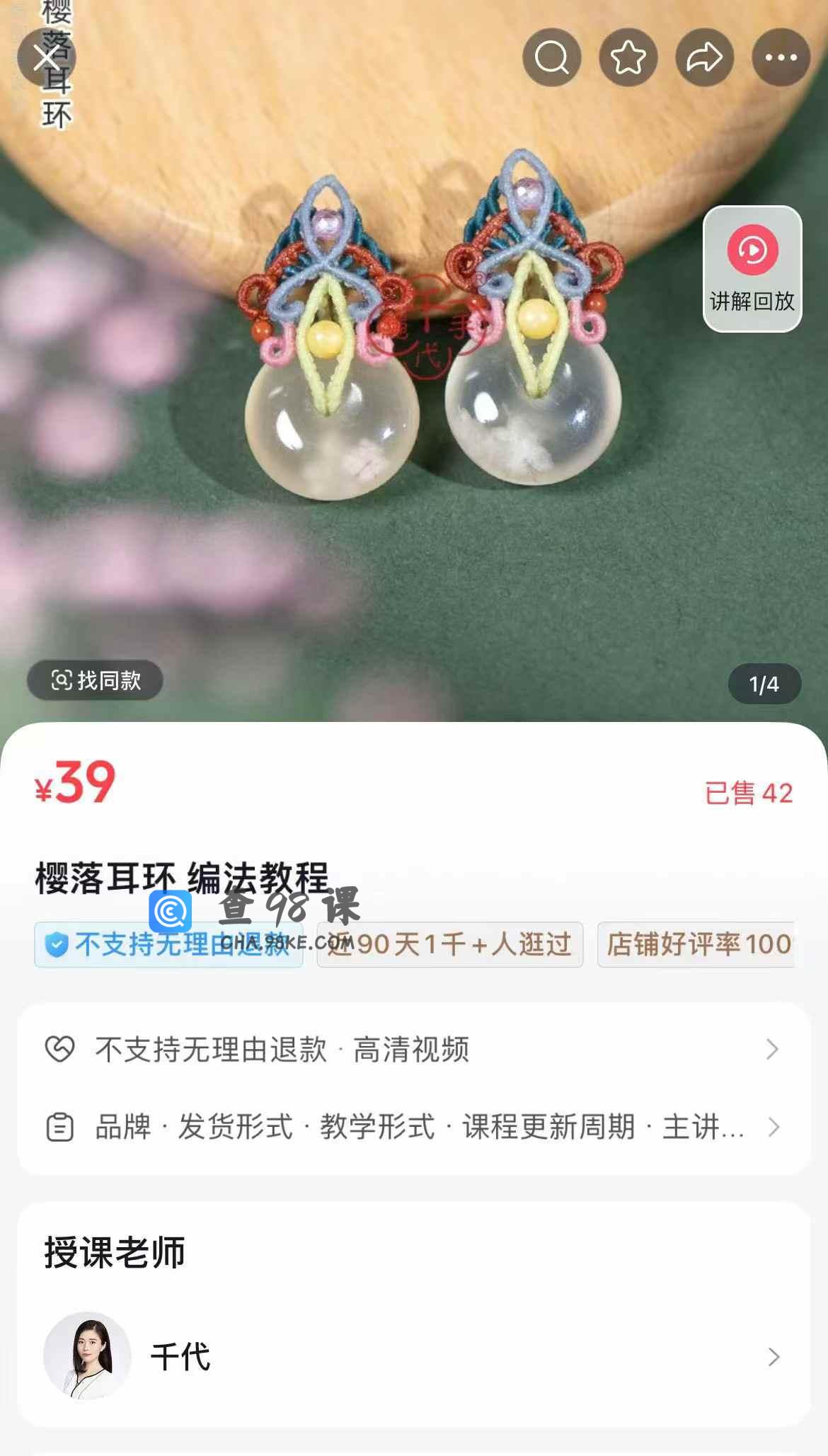828x1456 pixels.
Task: Open teacher 千代's profile
Action: pyautogui.click(x=414, y=1356)
